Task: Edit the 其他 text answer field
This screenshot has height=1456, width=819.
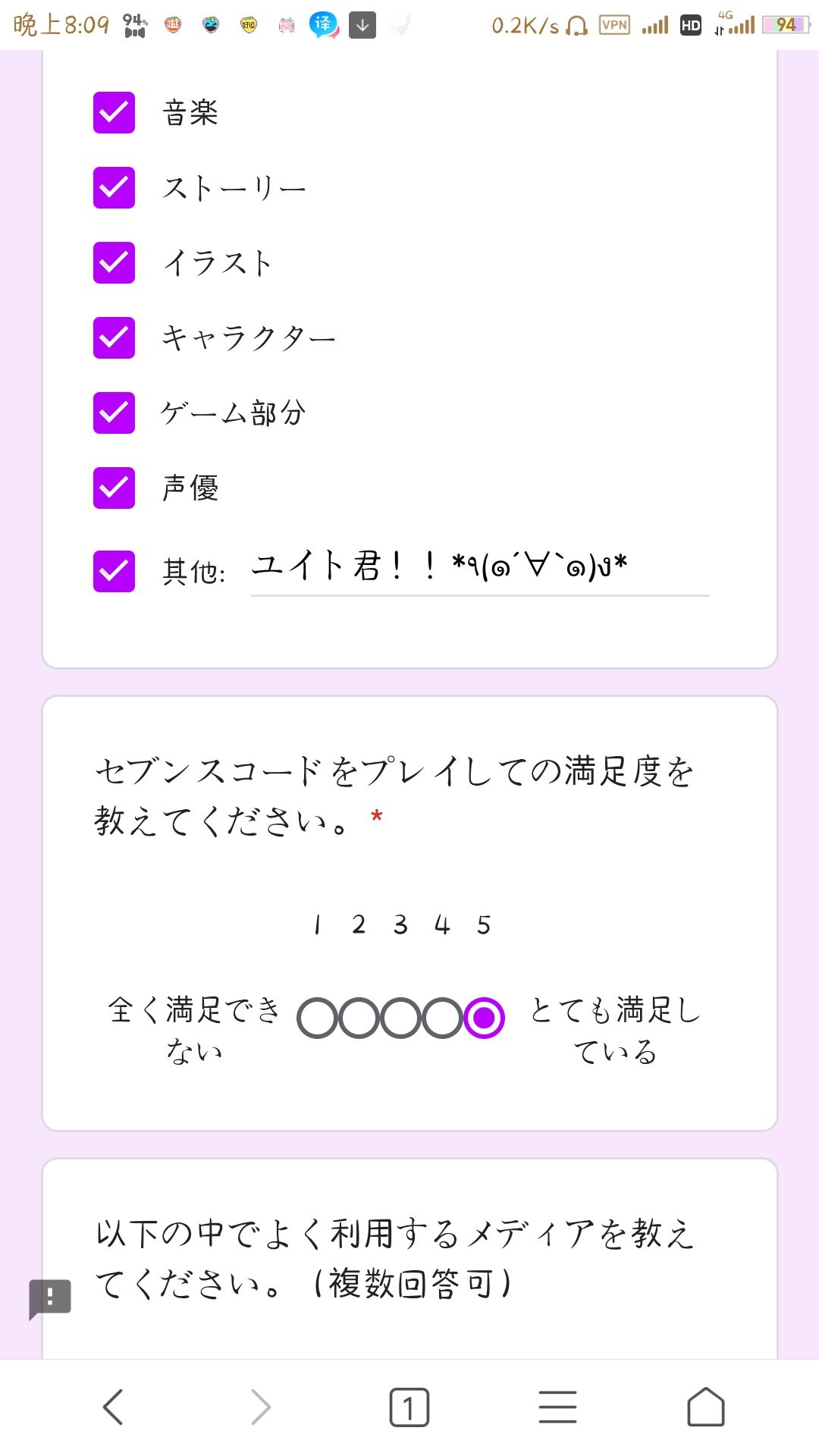Action: (x=479, y=567)
